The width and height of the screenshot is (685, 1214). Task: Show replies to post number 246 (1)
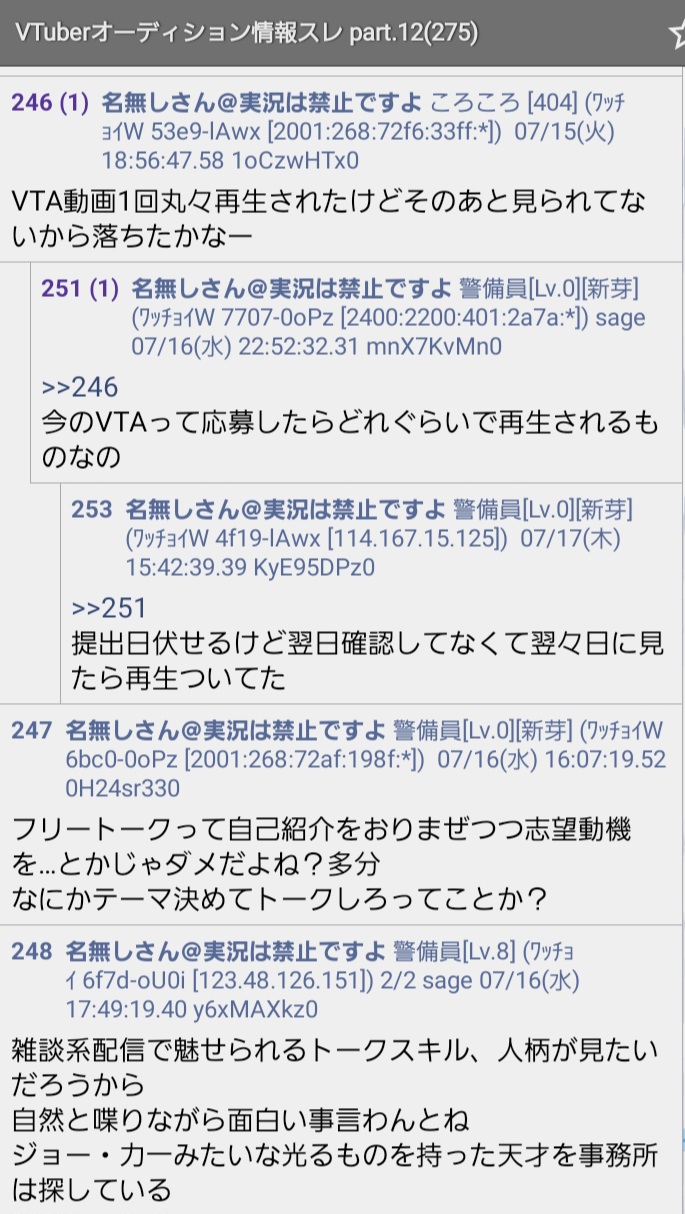click(50, 102)
